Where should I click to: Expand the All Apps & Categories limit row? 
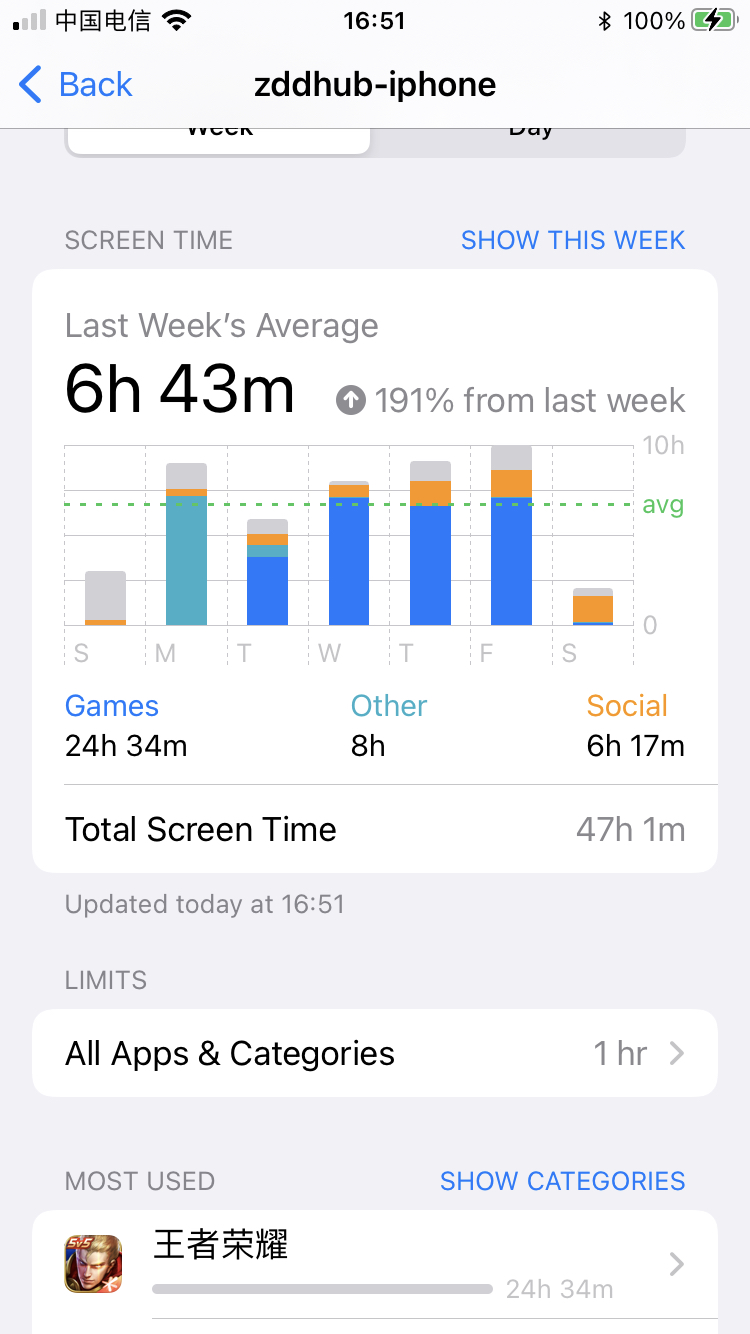[375, 1052]
